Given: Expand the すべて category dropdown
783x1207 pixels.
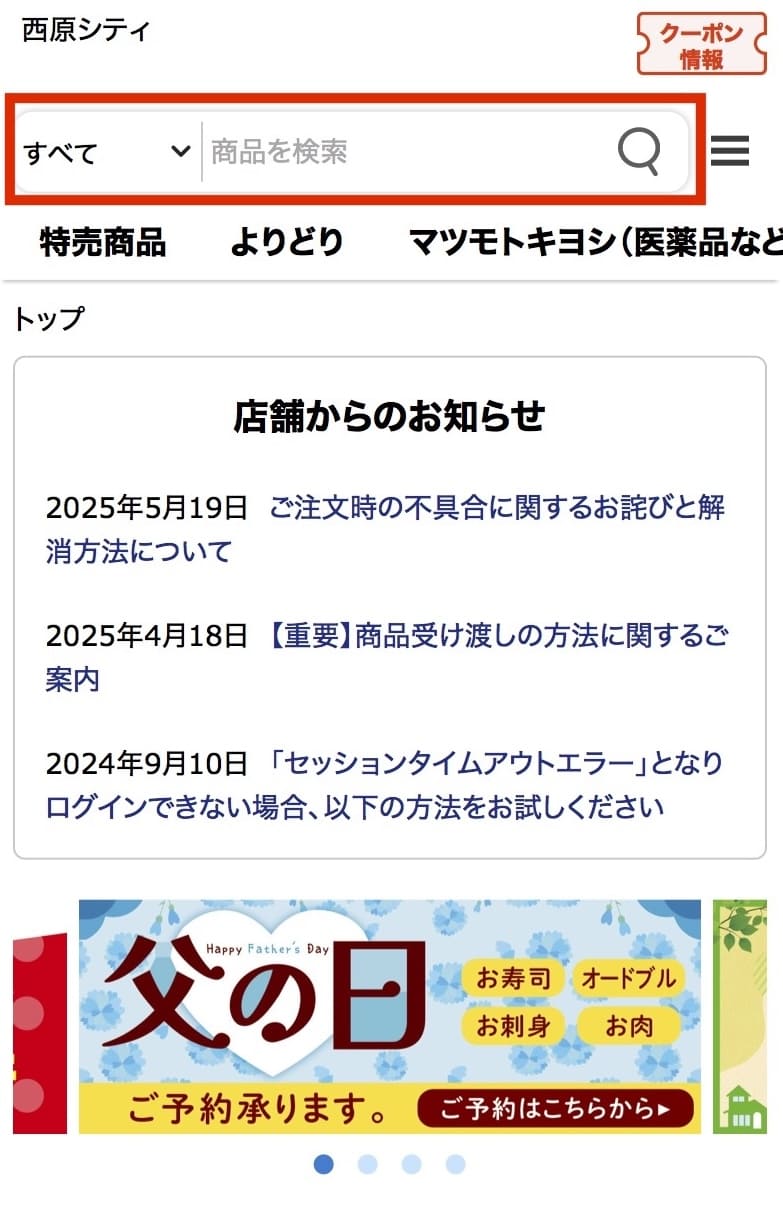Looking at the screenshot, I should [106, 152].
